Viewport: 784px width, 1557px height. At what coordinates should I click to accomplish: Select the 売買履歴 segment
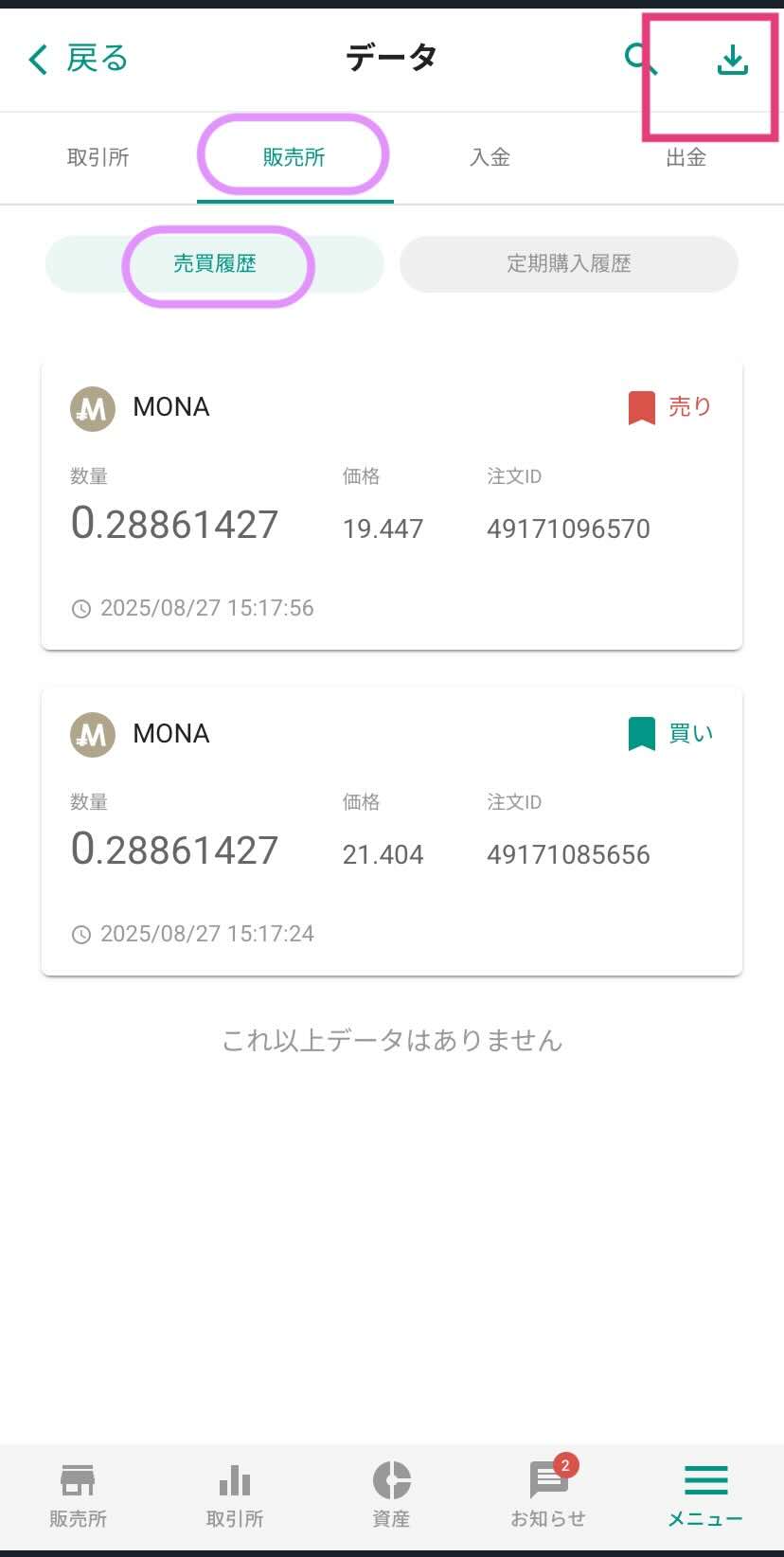[215, 263]
